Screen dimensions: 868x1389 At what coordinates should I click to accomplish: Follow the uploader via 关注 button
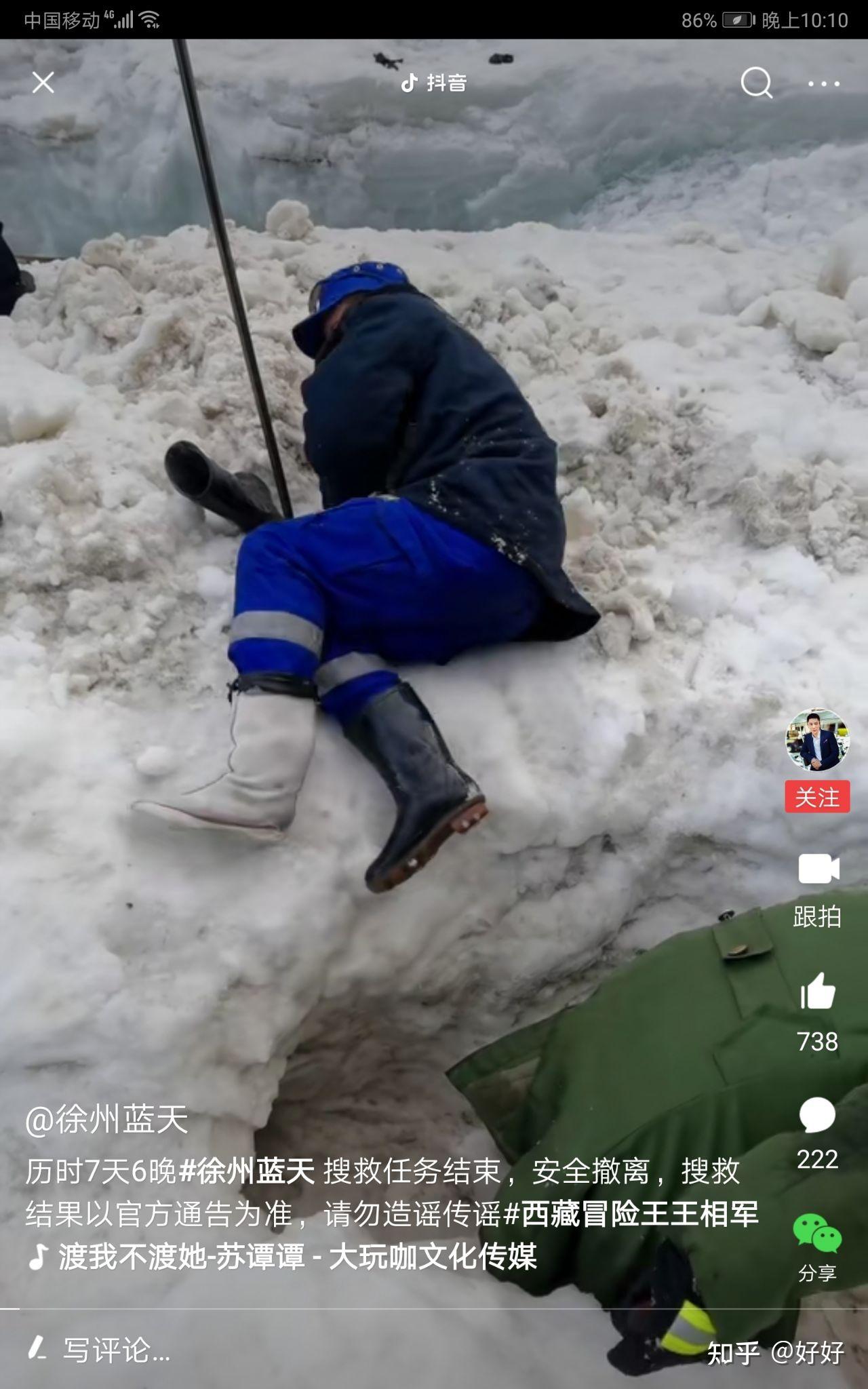tap(817, 797)
